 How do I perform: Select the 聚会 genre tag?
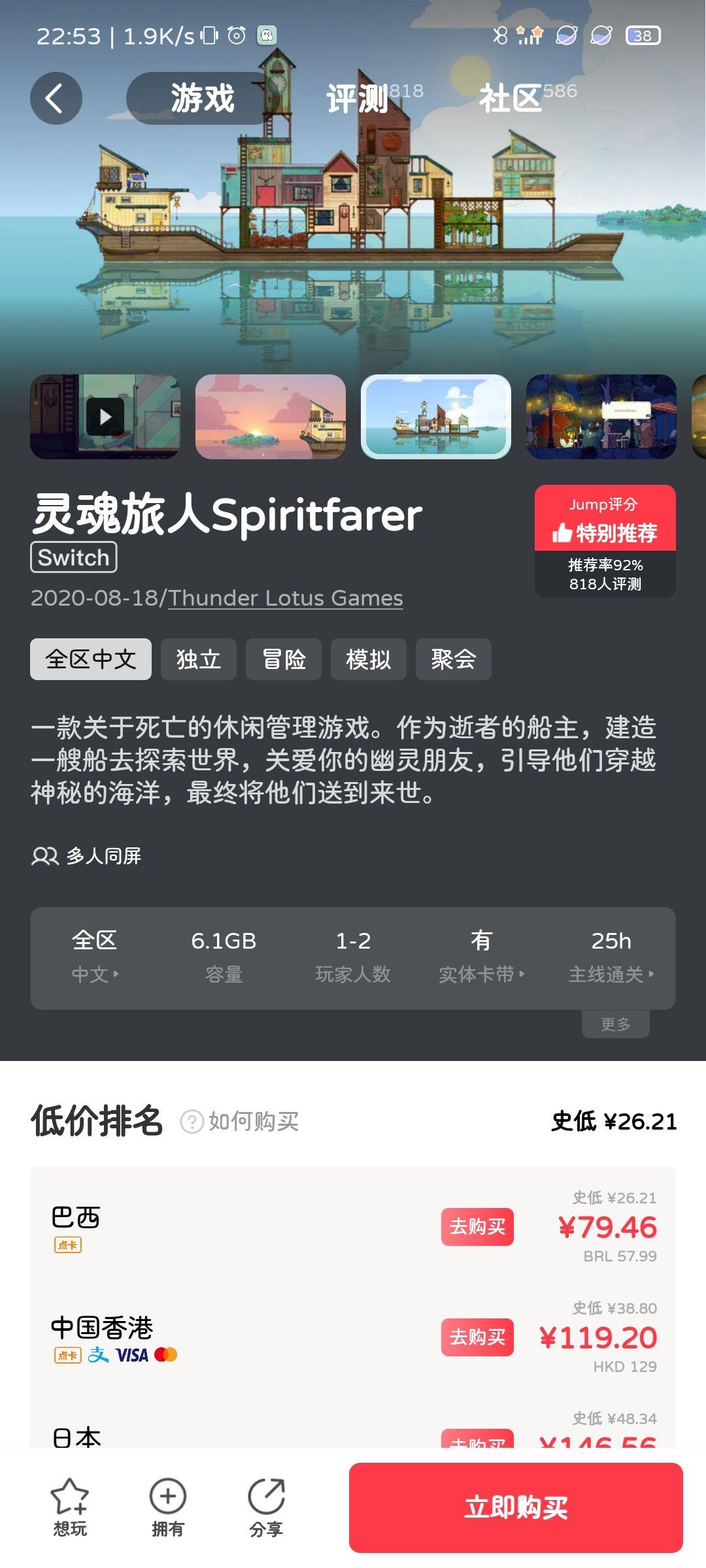454,659
